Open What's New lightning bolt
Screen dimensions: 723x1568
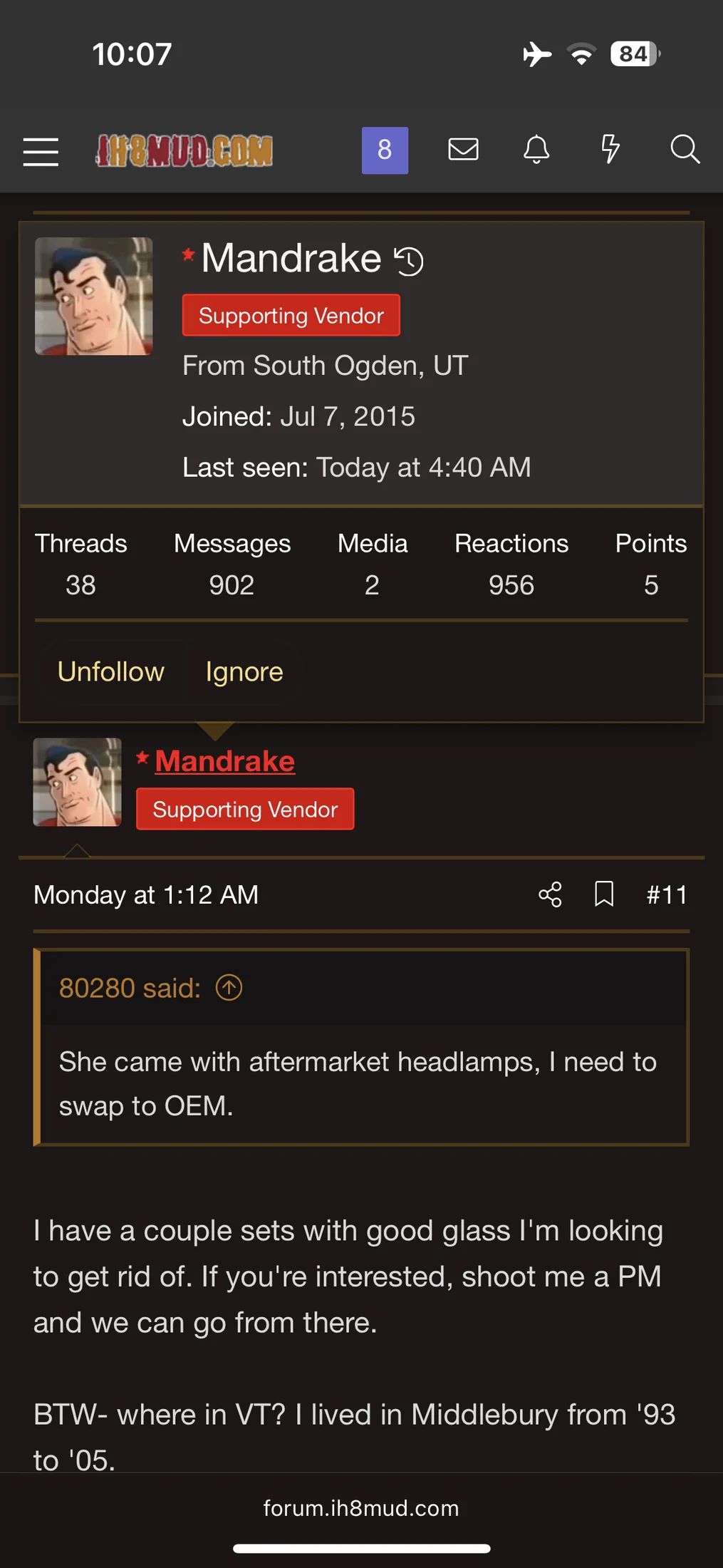click(x=610, y=150)
